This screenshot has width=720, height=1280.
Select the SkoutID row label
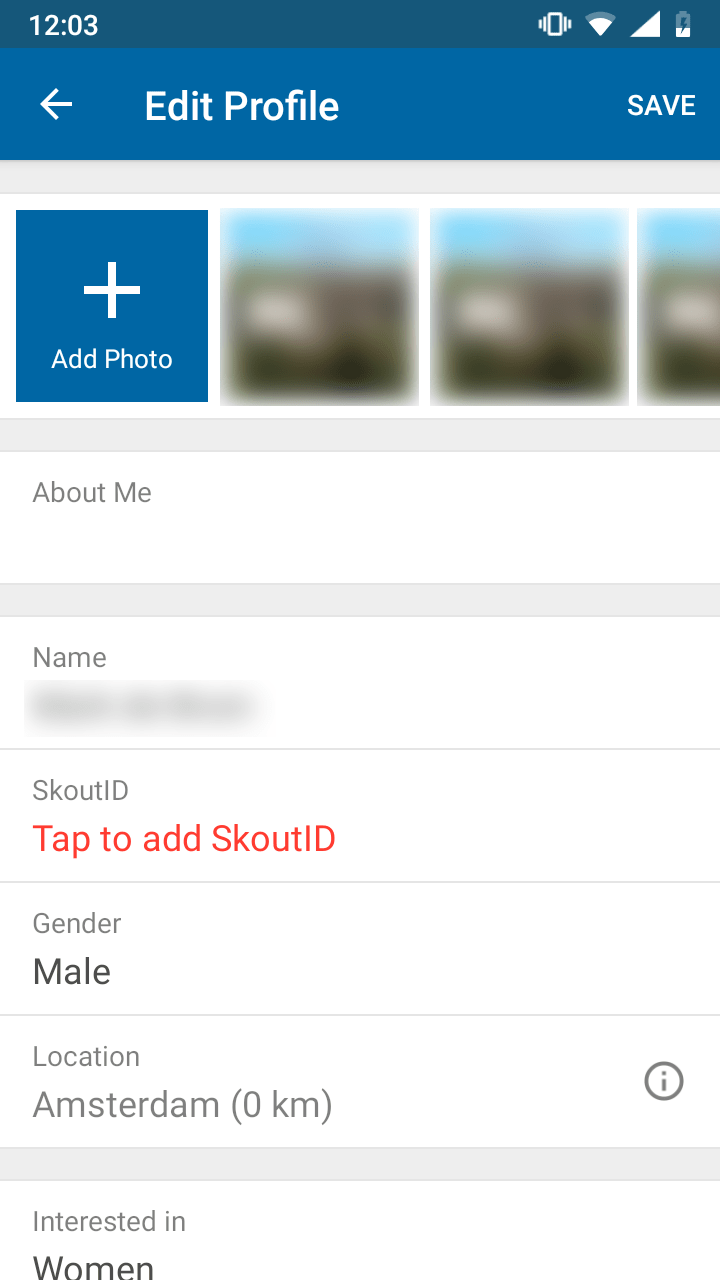(80, 790)
